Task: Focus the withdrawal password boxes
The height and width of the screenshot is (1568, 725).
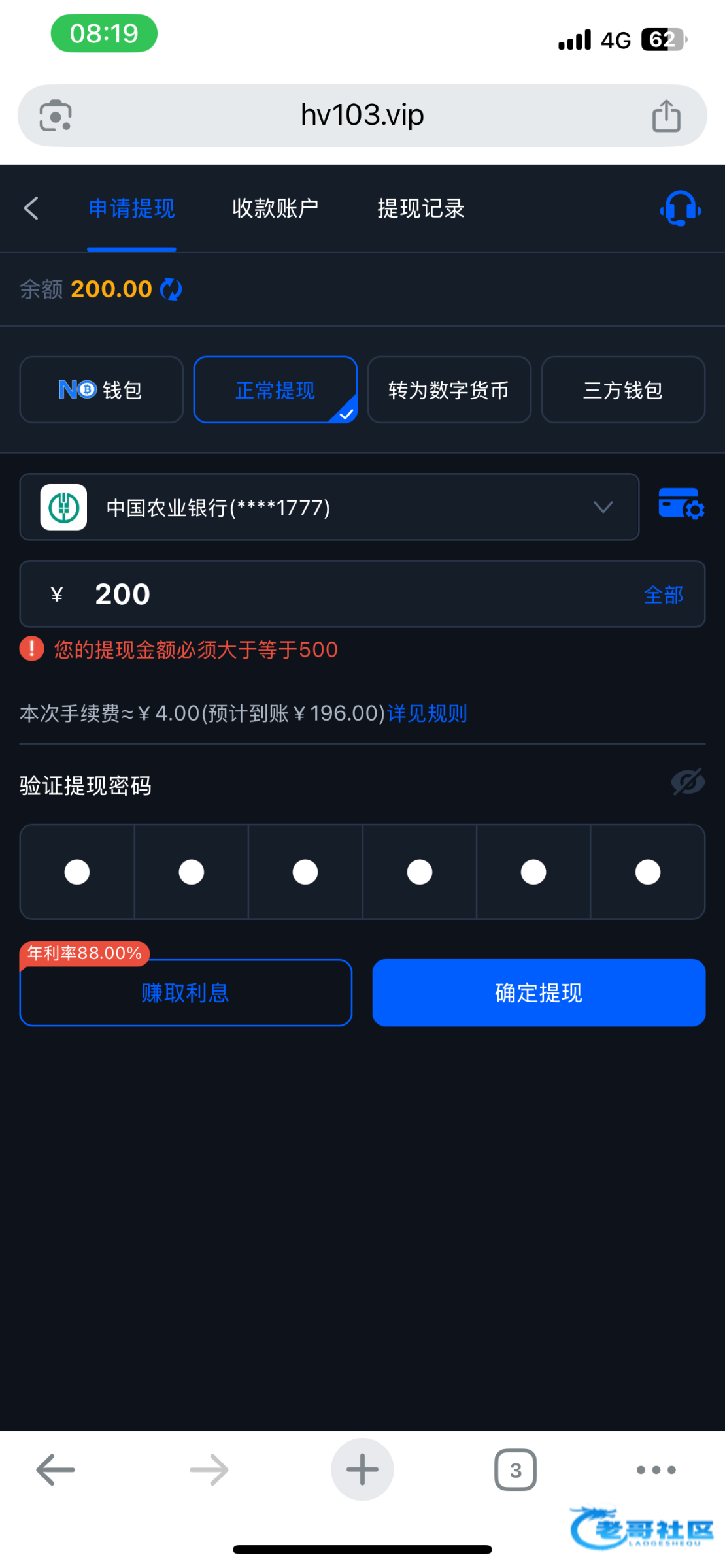Action: pyautogui.click(x=362, y=872)
